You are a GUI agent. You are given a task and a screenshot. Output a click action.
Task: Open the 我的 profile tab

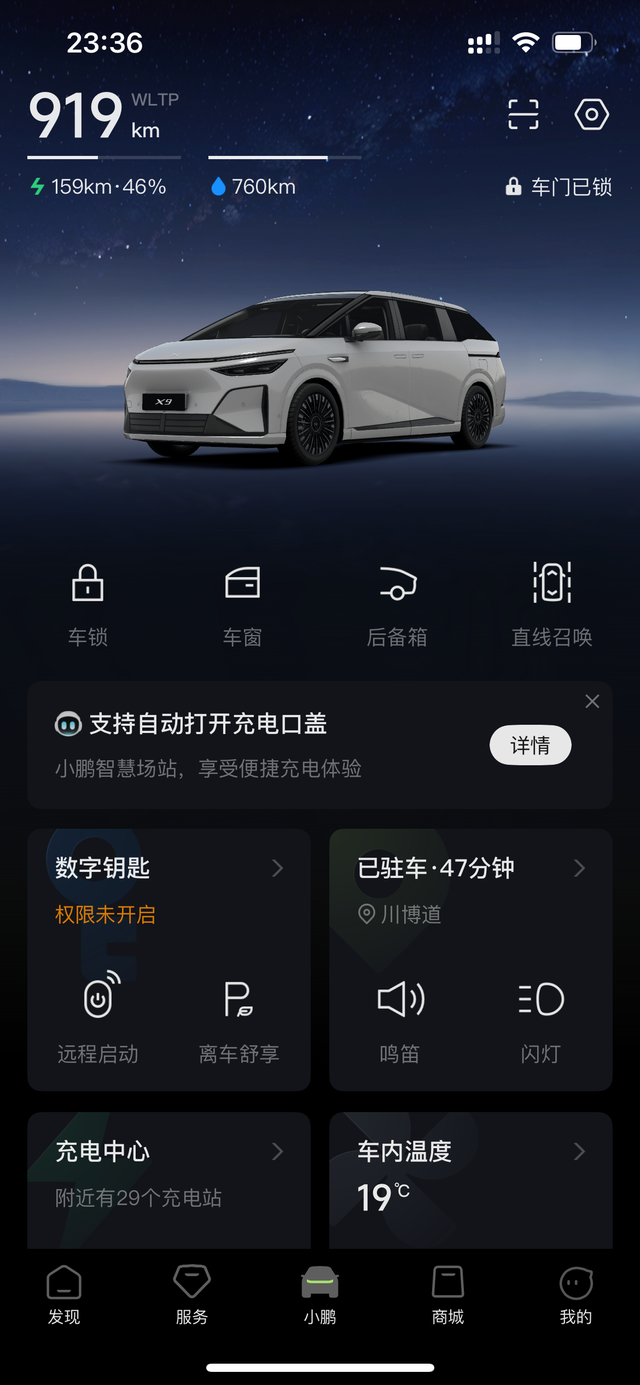576,1294
